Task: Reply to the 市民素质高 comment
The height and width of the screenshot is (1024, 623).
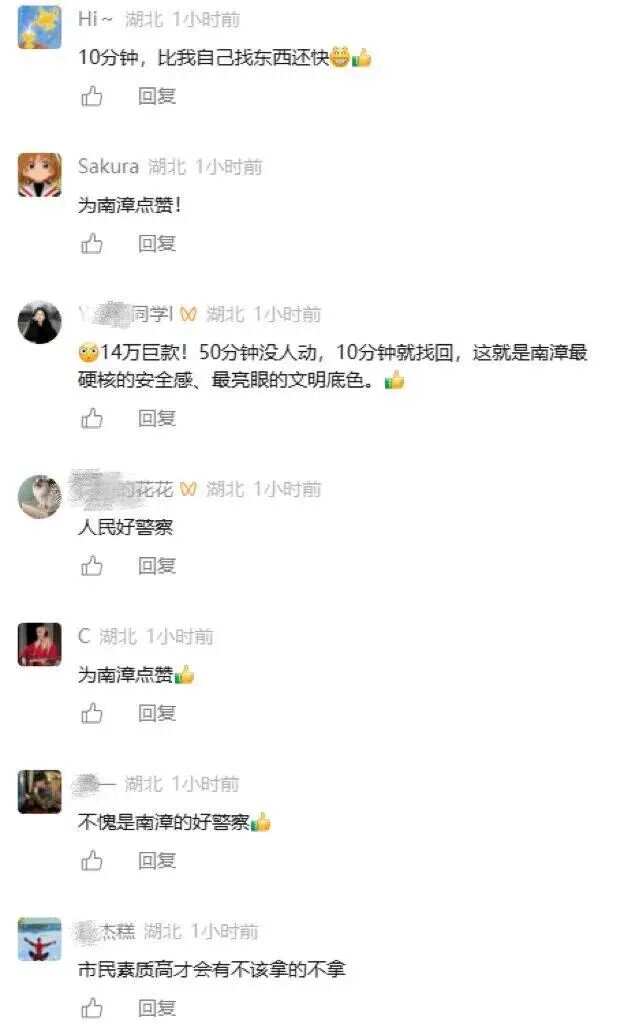Action: point(157,1007)
